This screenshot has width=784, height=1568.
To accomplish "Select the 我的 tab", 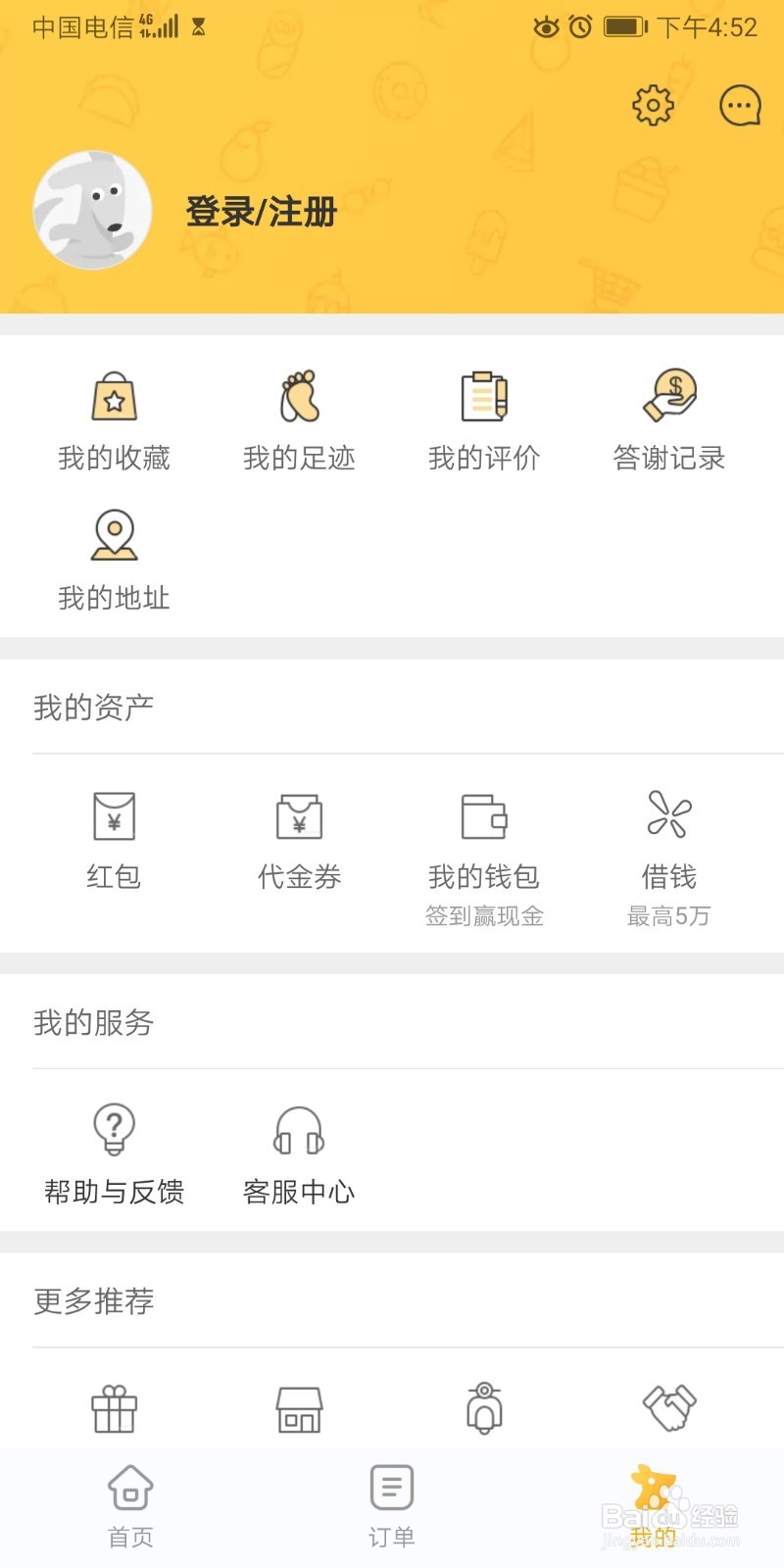I will pyautogui.click(x=653, y=1505).
